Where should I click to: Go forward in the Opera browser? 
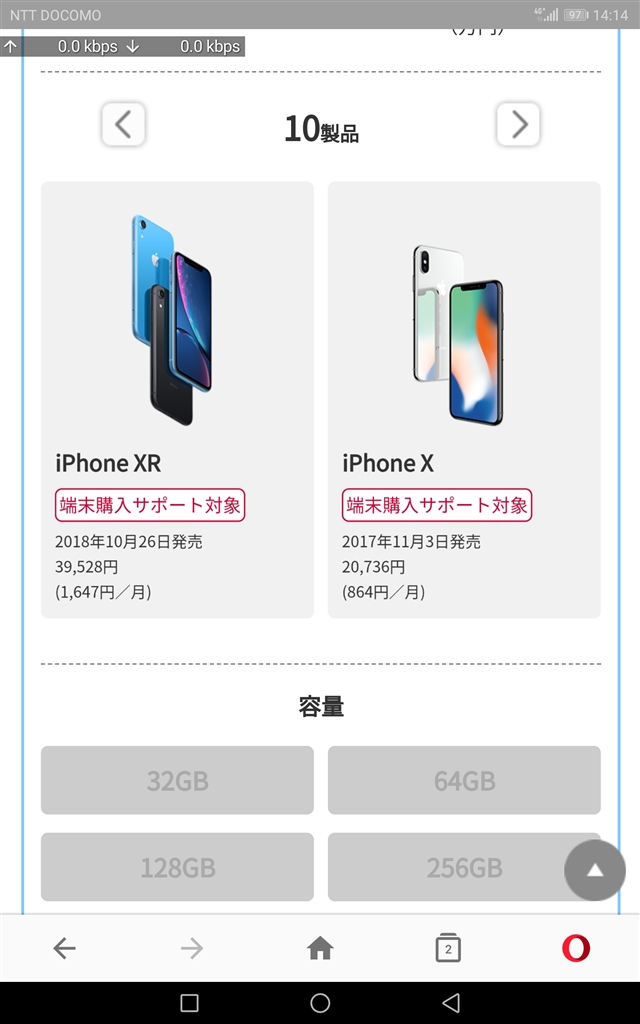[192, 948]
